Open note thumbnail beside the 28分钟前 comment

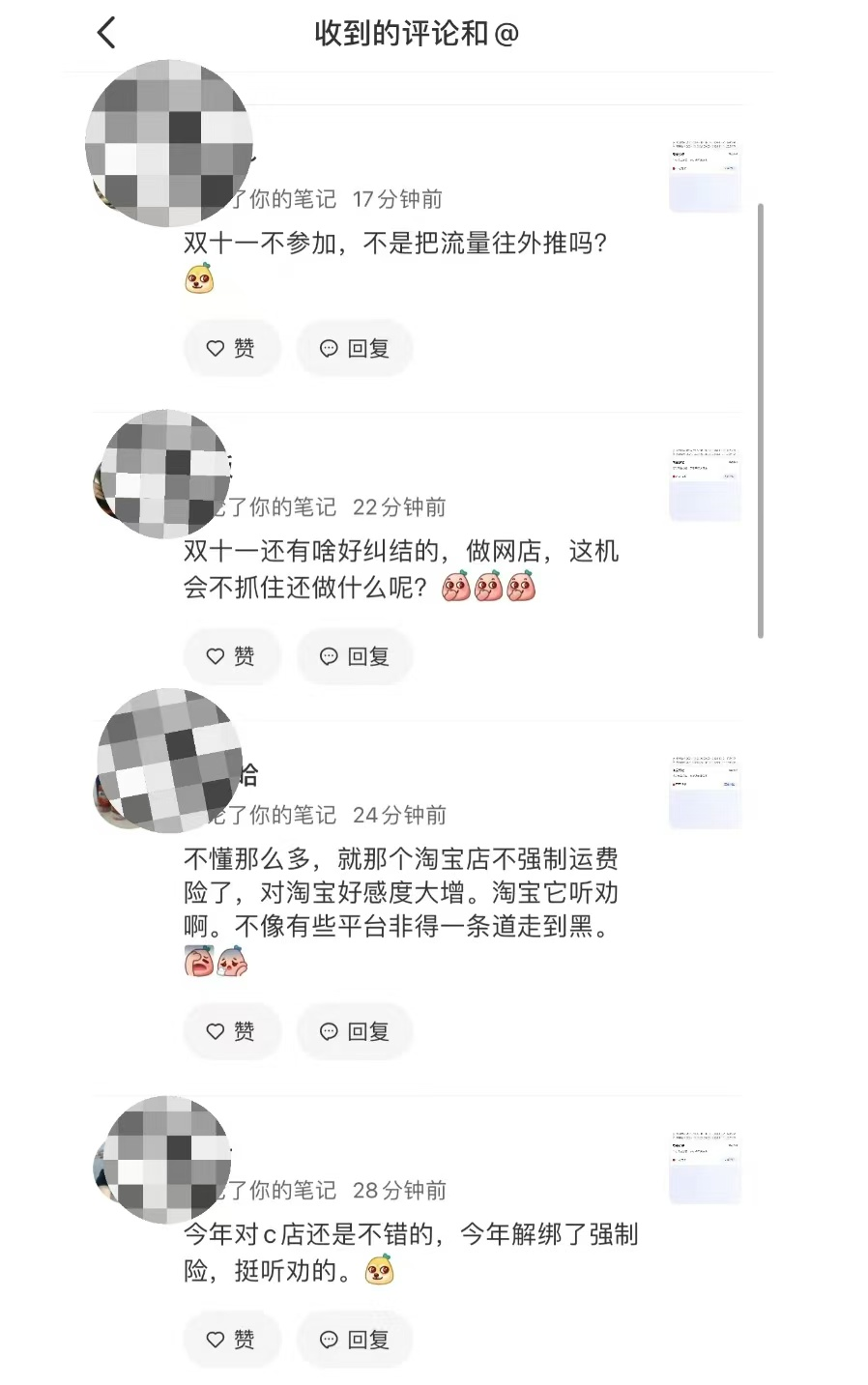pyautogui.click(x=705, y=1167)
